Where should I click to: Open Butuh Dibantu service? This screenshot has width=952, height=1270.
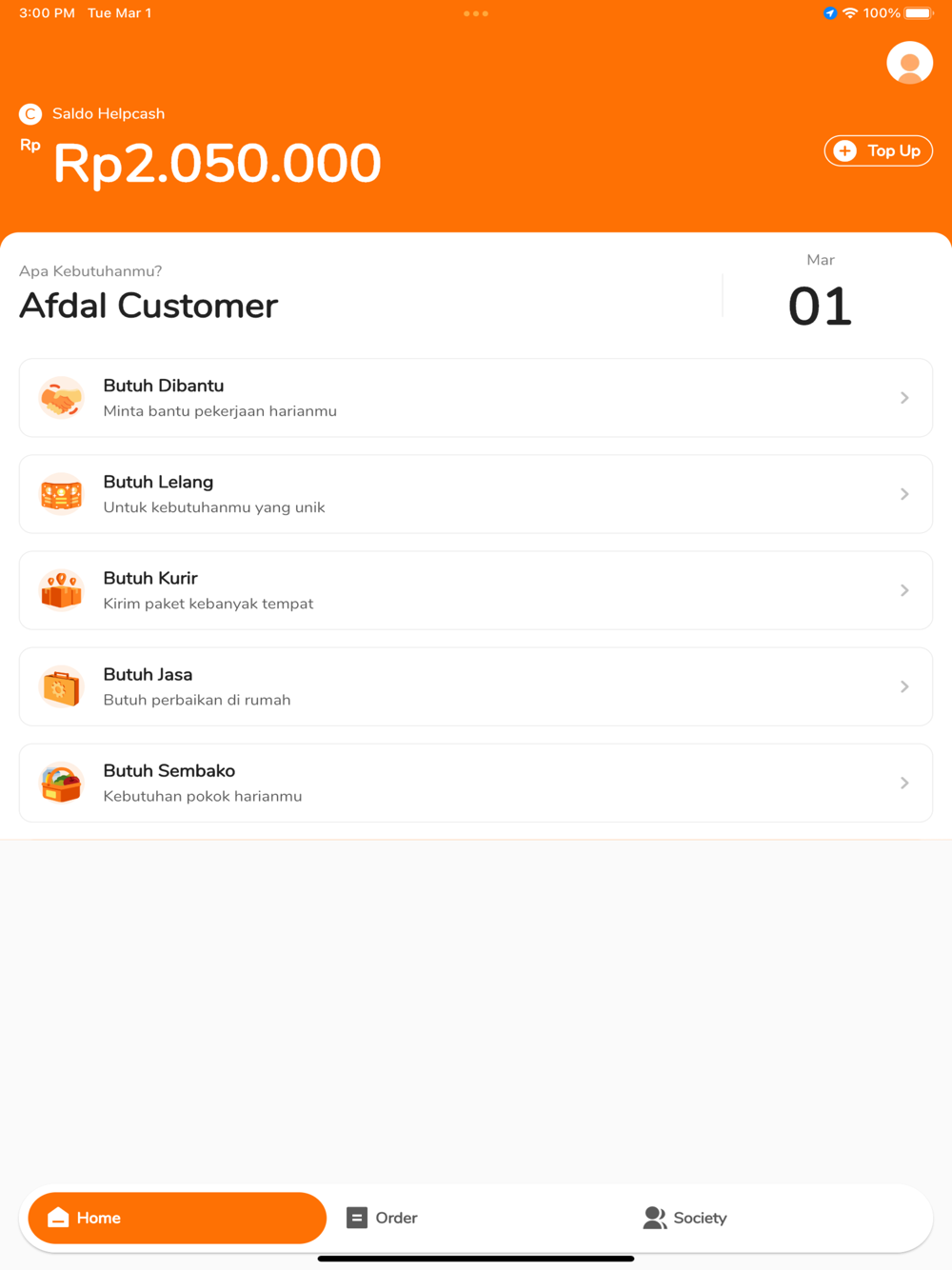click(x=476, y=398)
